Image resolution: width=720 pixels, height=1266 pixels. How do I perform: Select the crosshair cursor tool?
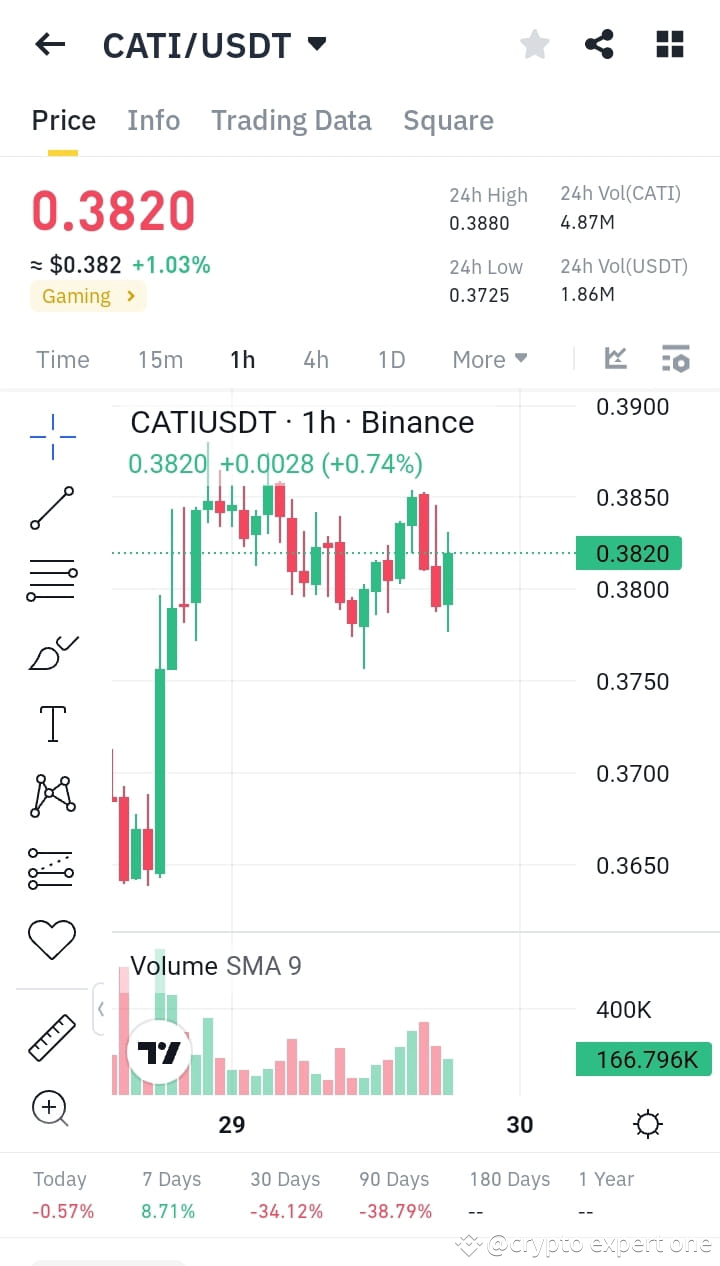(x=51, y=435)
